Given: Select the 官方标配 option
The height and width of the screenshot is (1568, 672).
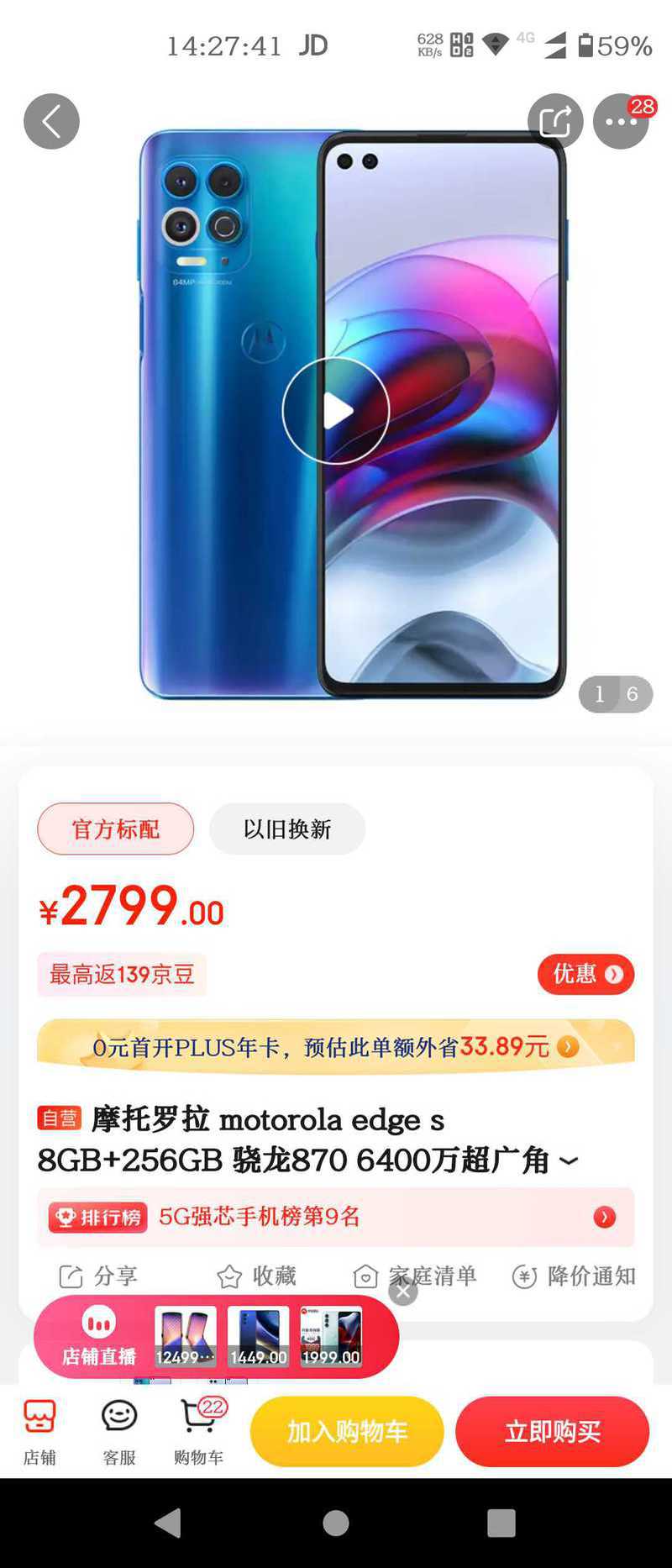Looking at the screenshot, I should coord(115,829).
